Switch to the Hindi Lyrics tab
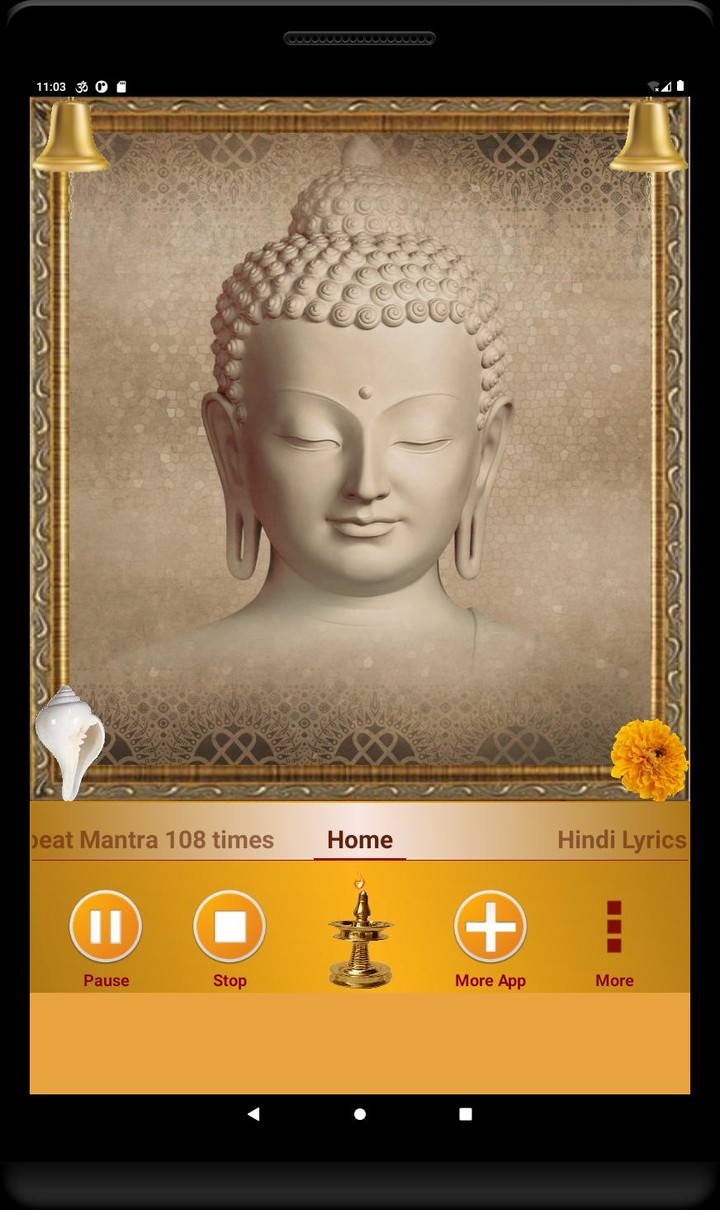The height and width of the screenshot is (1210, 720). pos(622,840)
